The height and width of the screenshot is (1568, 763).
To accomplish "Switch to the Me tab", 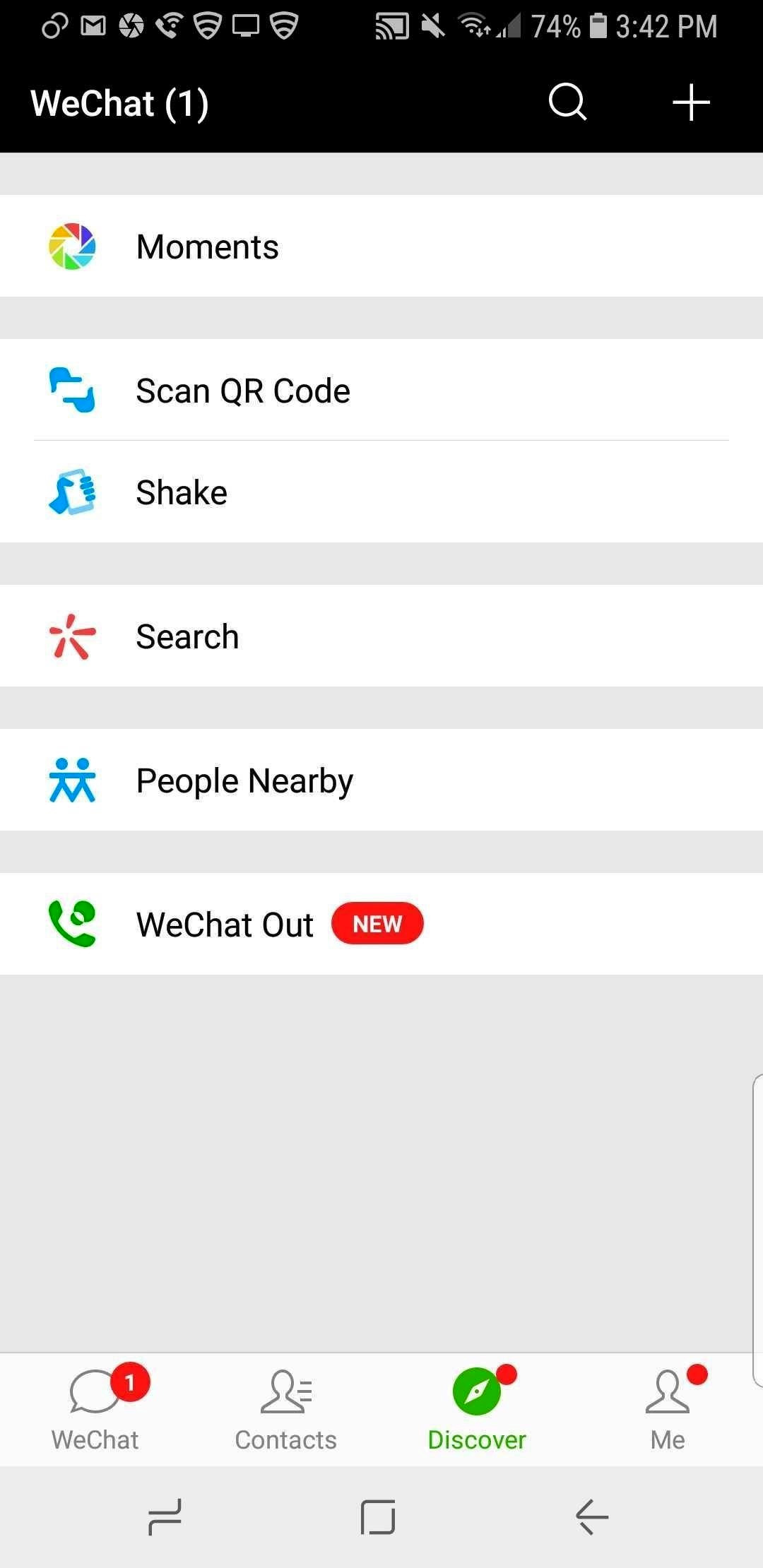I will click(668, 1410).
